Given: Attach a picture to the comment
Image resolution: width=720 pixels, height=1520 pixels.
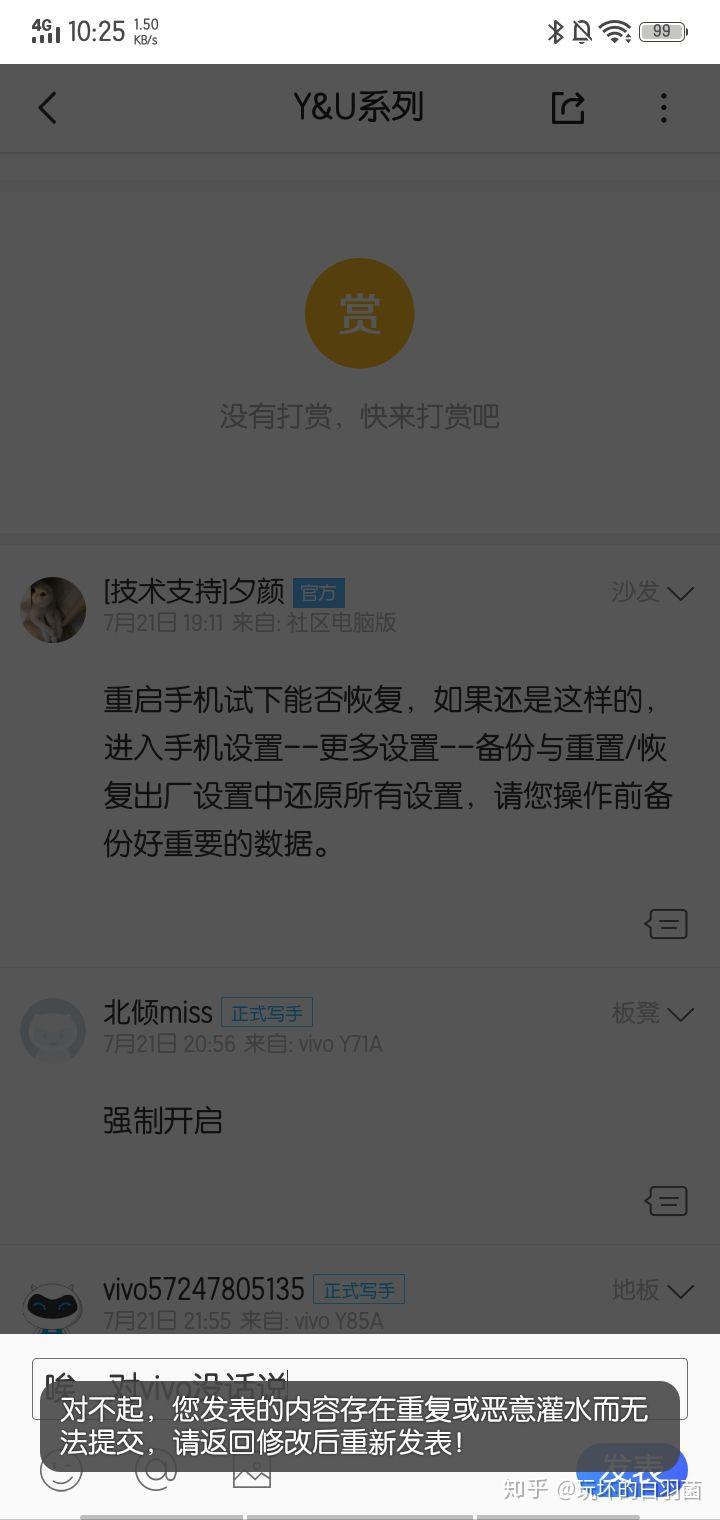Looking at the screenshot, I should (252, 1472).
